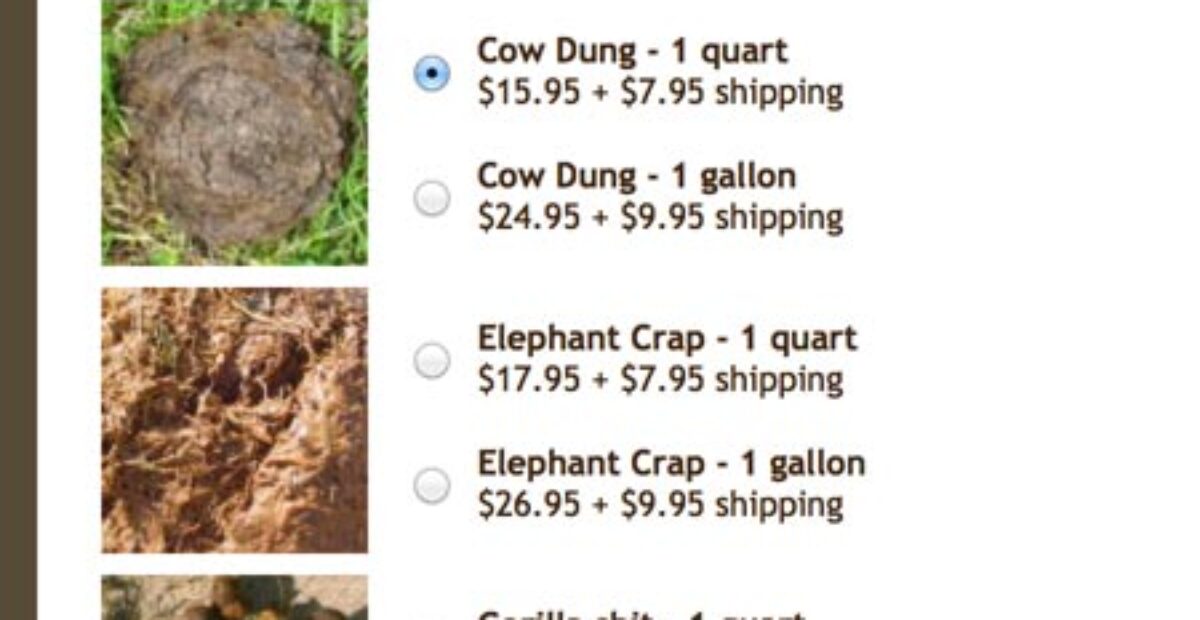Screen dimensions: 1200x620
Task: Choose the Cow Dung 1 gallon option
Action: coord(432,198)
